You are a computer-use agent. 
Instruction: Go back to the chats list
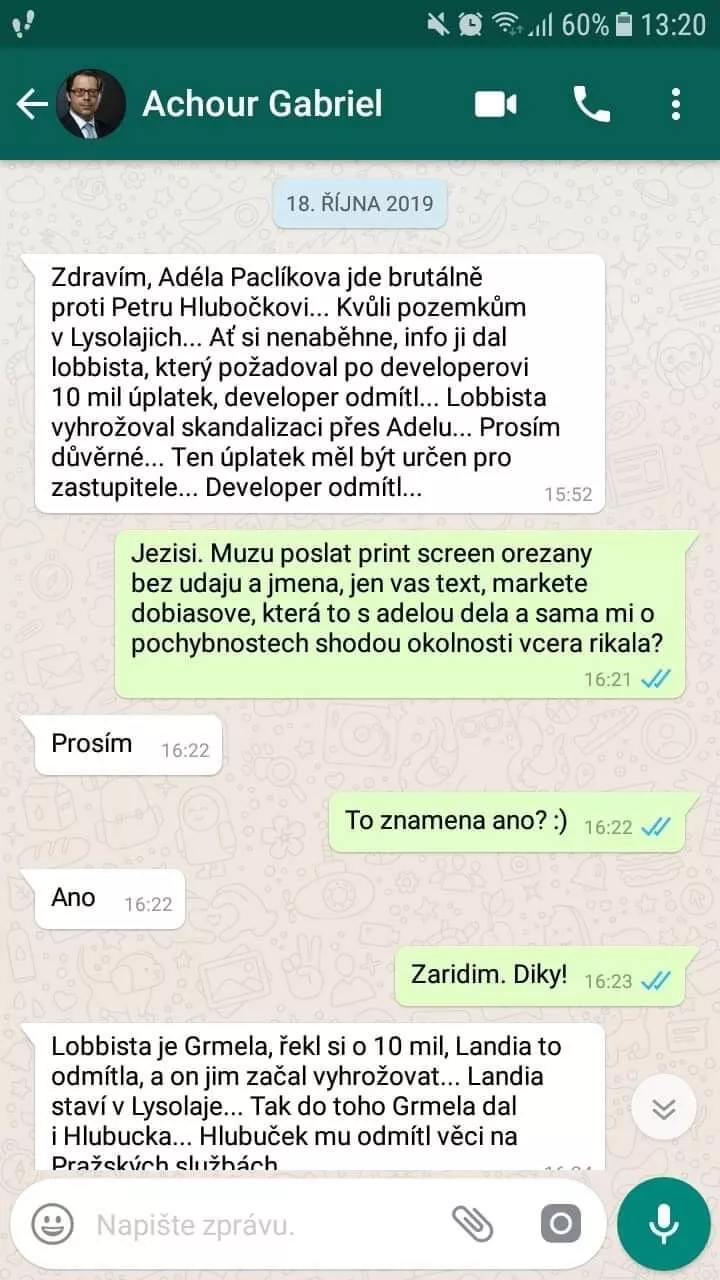(32, 104)
